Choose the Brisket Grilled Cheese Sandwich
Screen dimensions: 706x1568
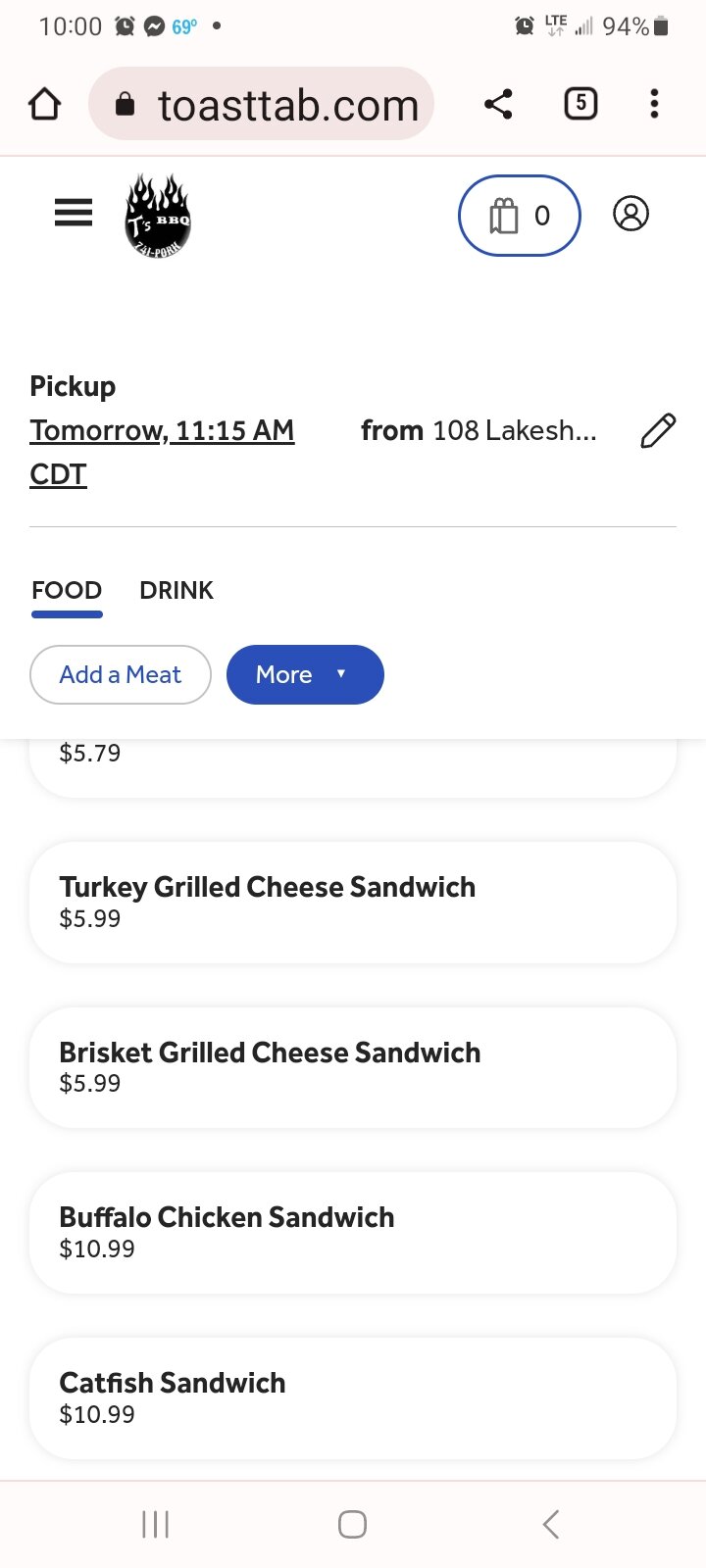(353, 1067)
